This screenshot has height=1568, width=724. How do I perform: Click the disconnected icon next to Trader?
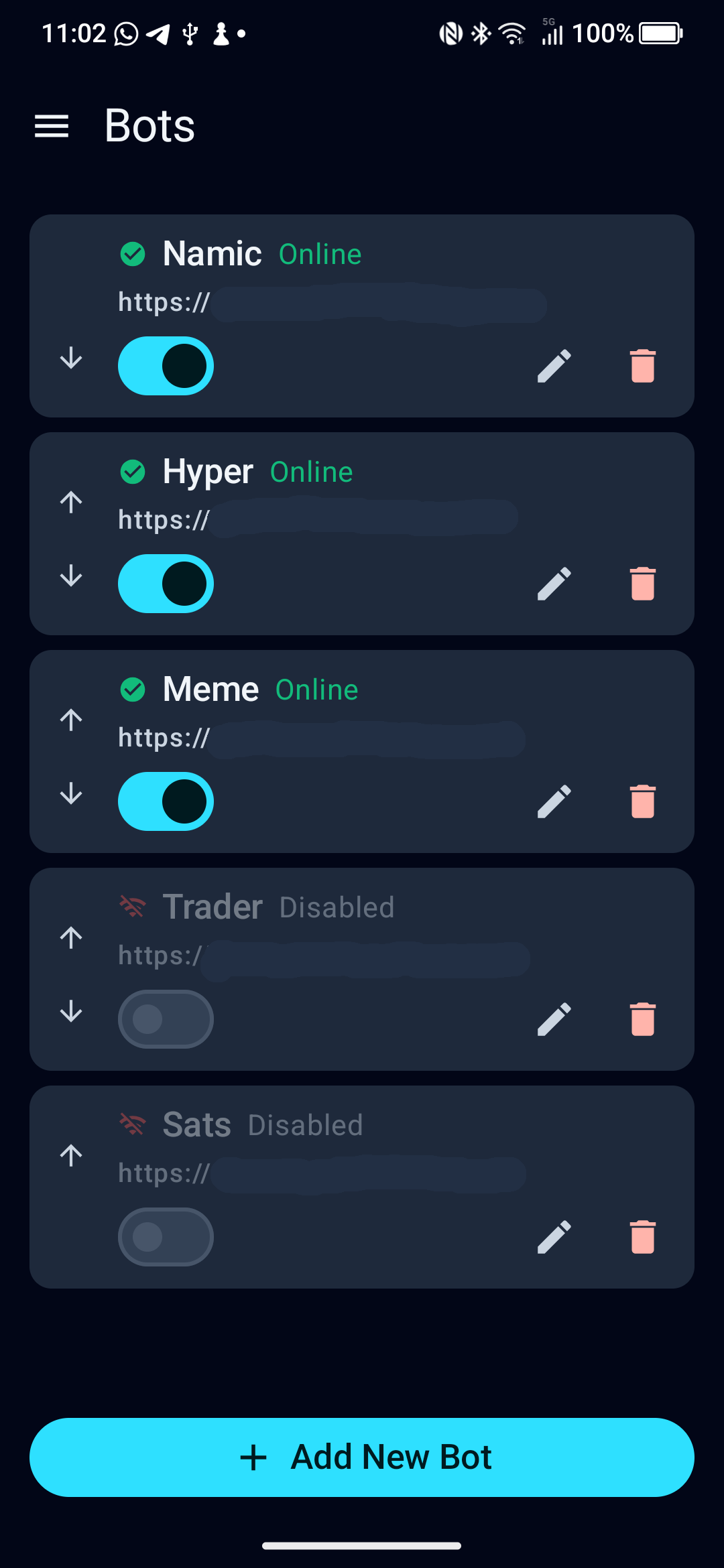[132, 907]
